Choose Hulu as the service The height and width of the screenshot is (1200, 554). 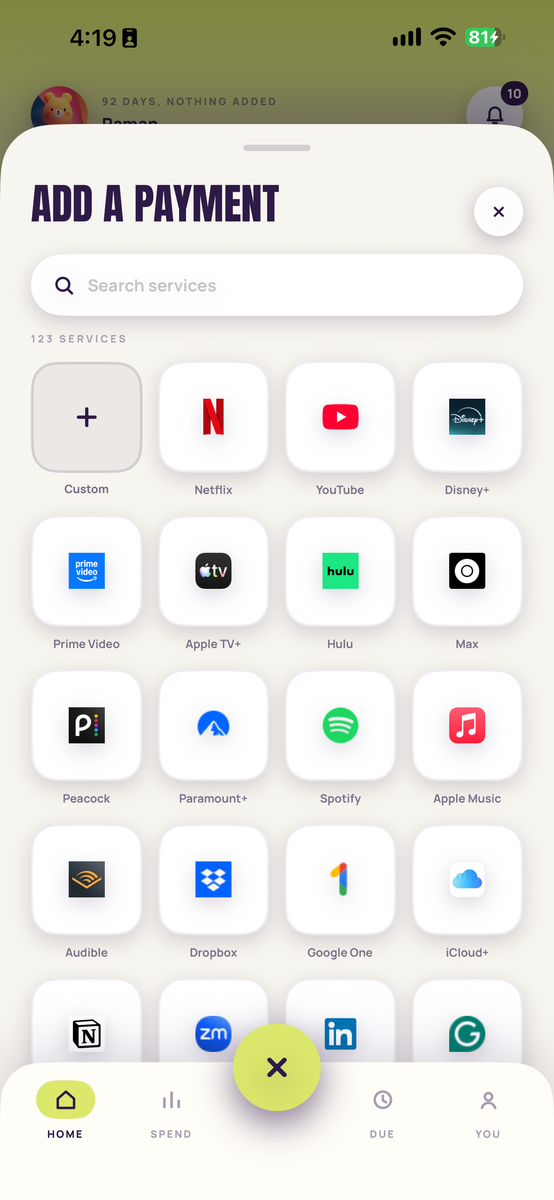coord(340,571)
